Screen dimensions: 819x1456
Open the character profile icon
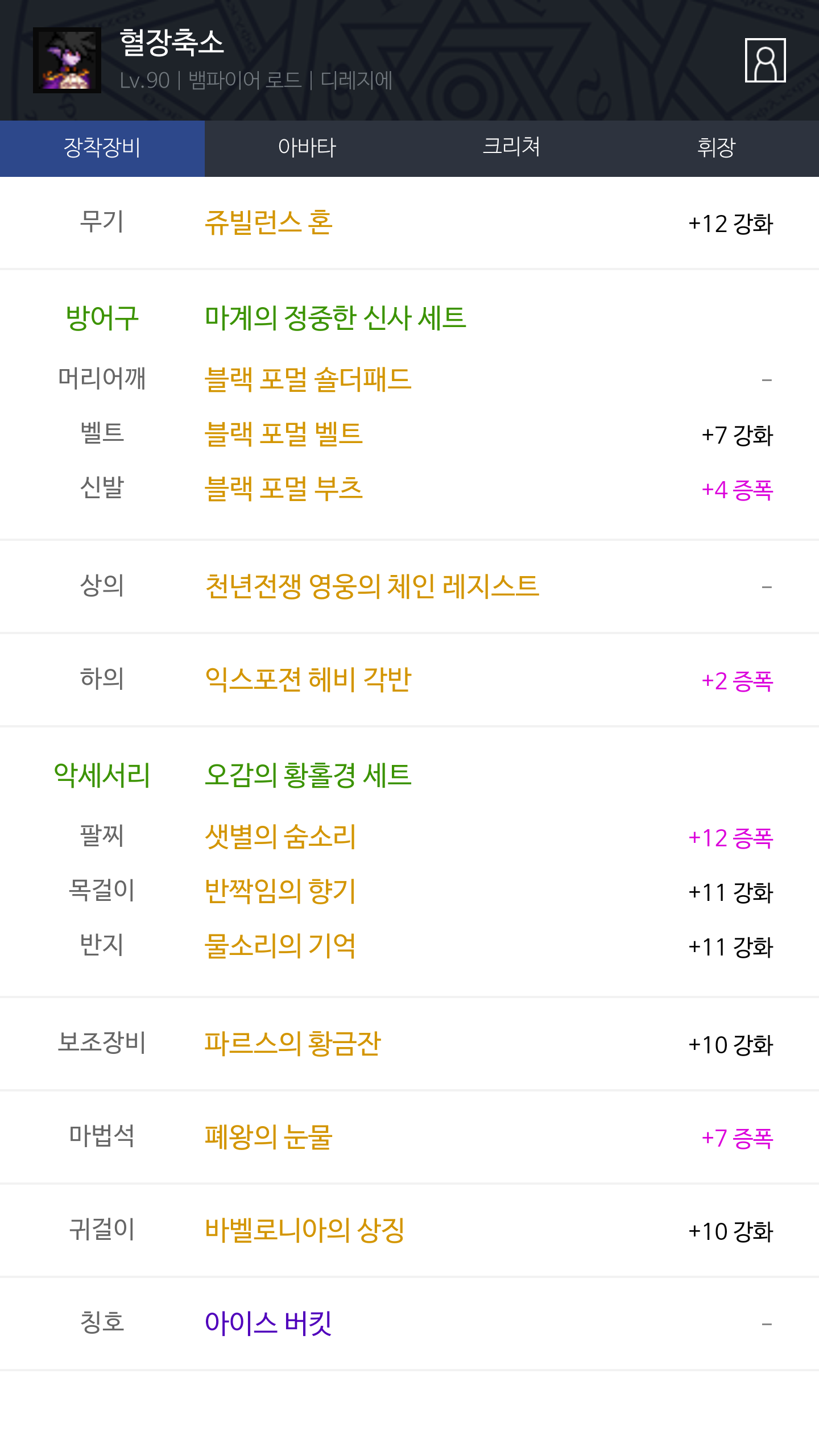(765, 60)
